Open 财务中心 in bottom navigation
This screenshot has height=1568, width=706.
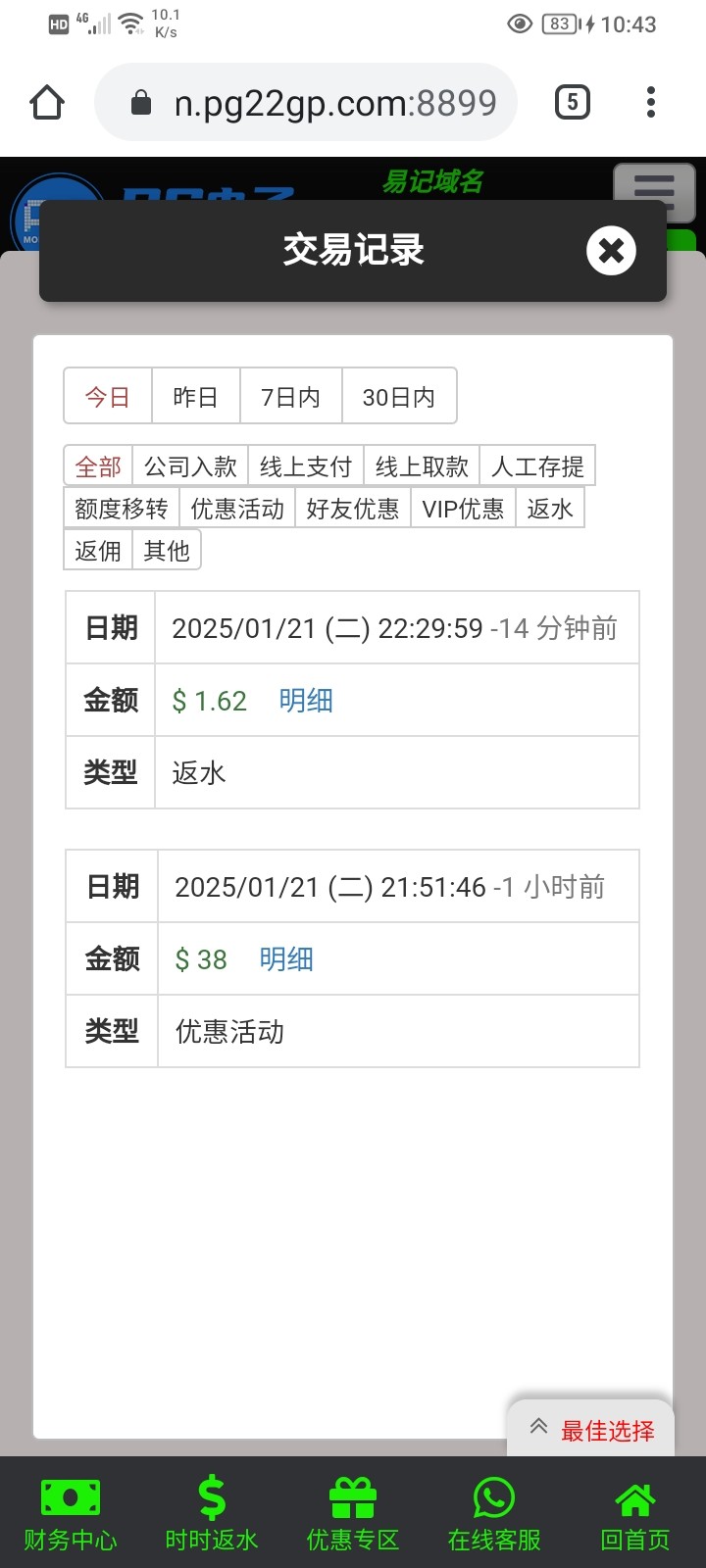(71, 1514)
